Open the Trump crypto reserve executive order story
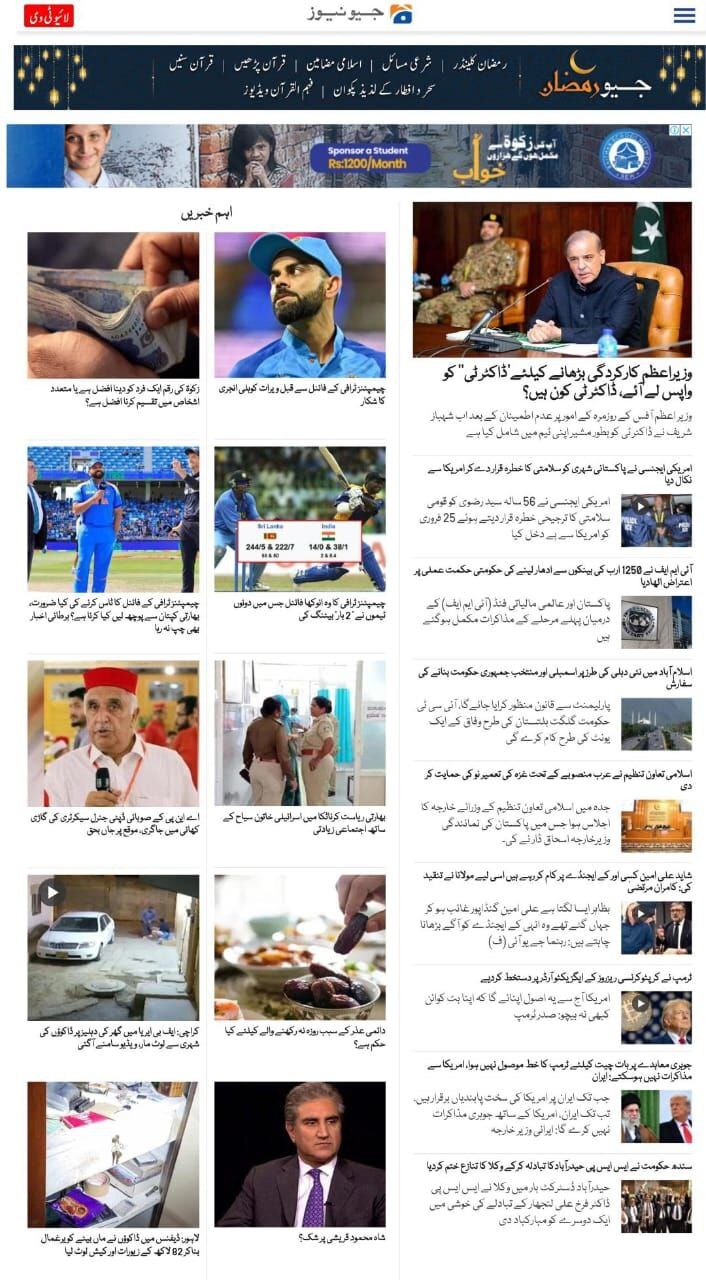 553,978
